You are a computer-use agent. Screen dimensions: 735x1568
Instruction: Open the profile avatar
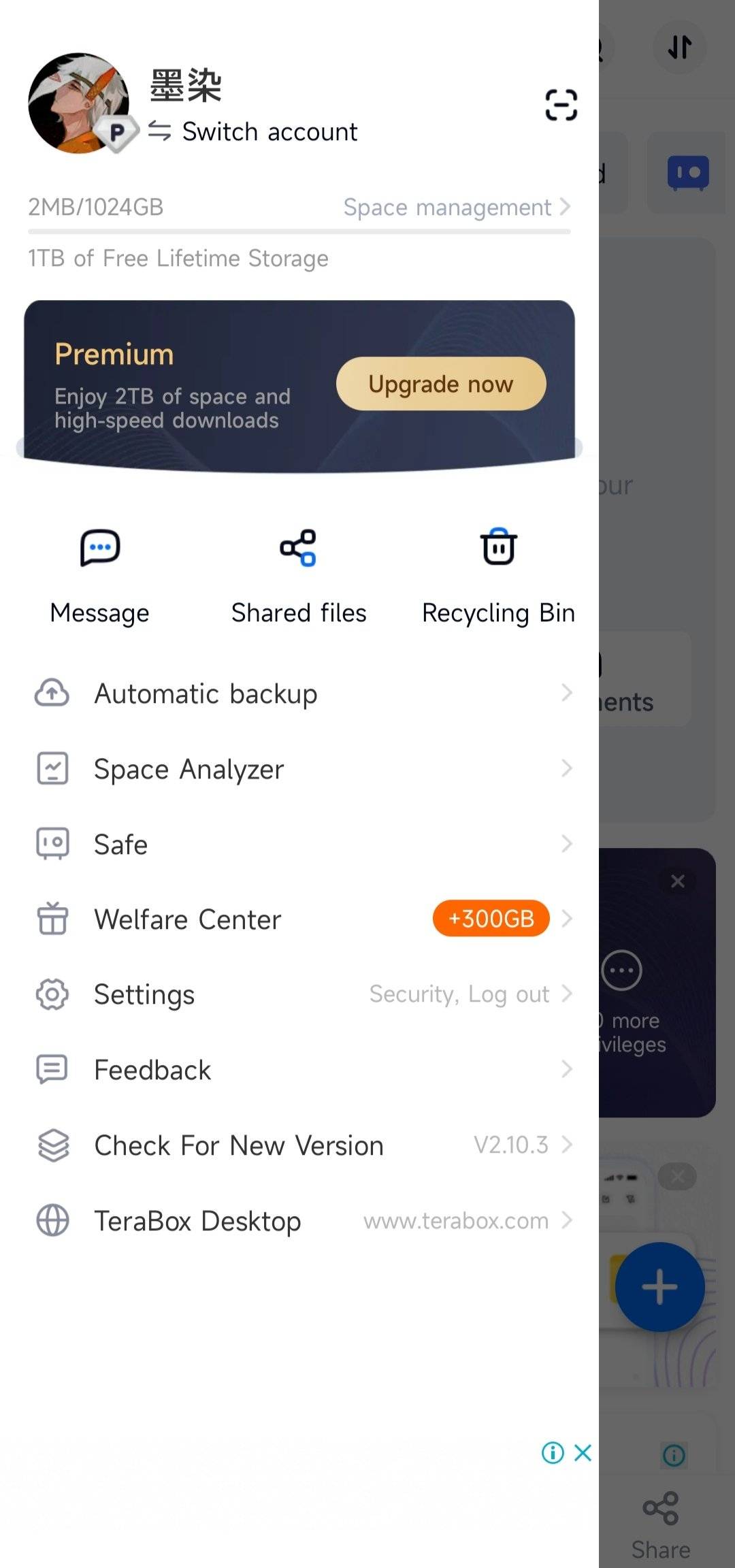(79, 103)
